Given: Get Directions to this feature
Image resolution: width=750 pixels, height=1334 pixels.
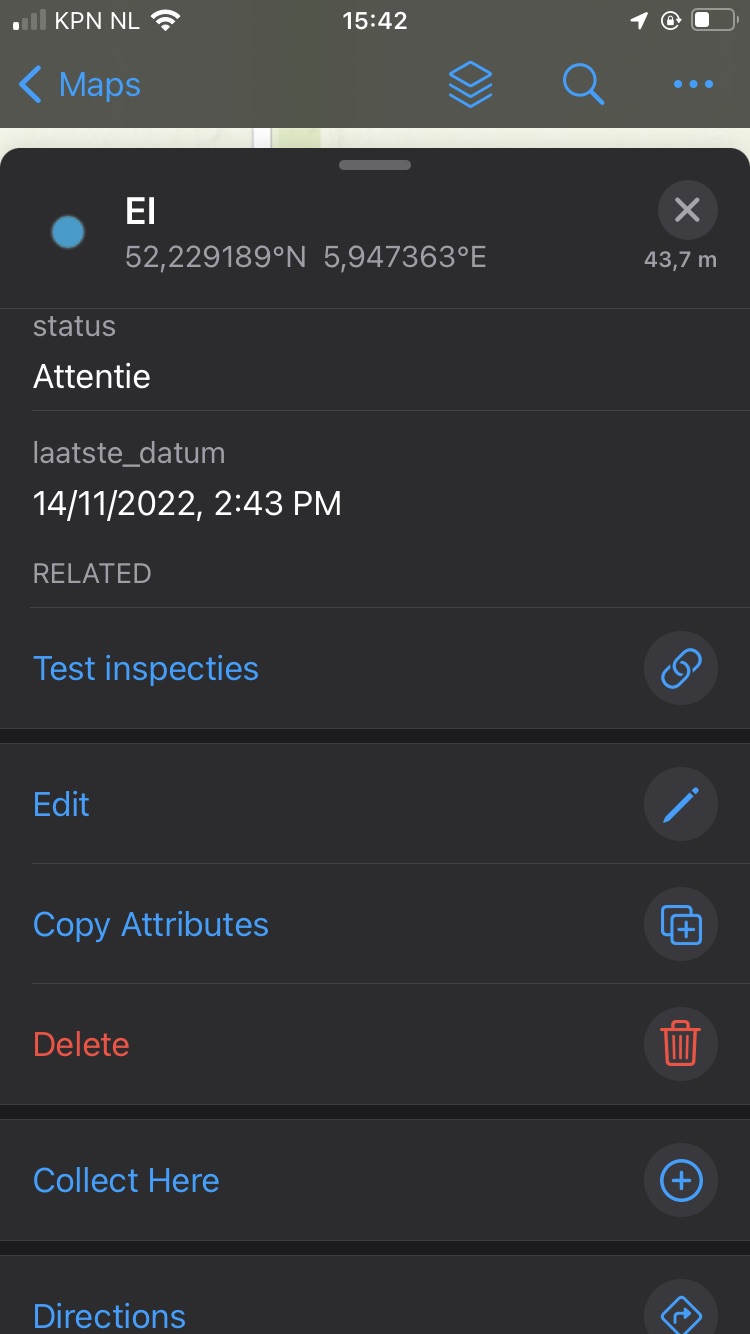Looking at the screenshot, I should [x=110, y=1315].
